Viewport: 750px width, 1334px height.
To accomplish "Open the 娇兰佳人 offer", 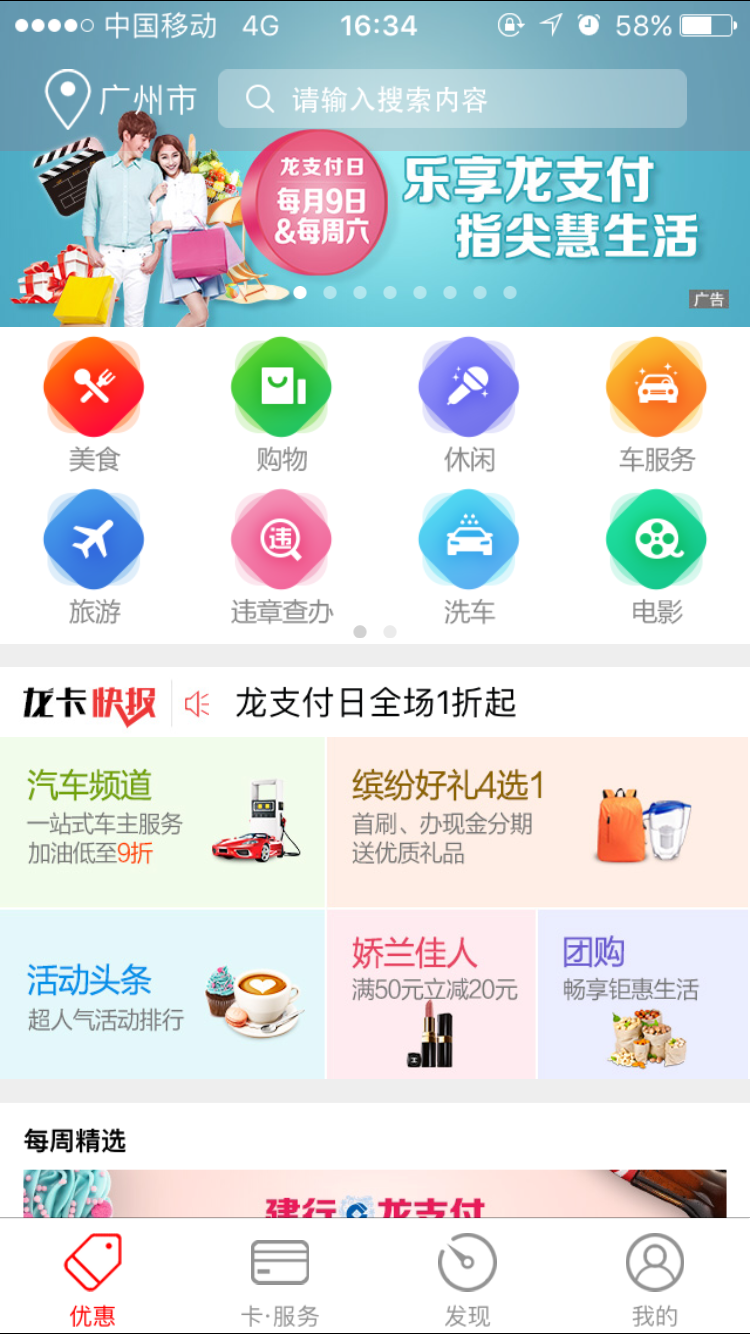I will click(431, 994).
